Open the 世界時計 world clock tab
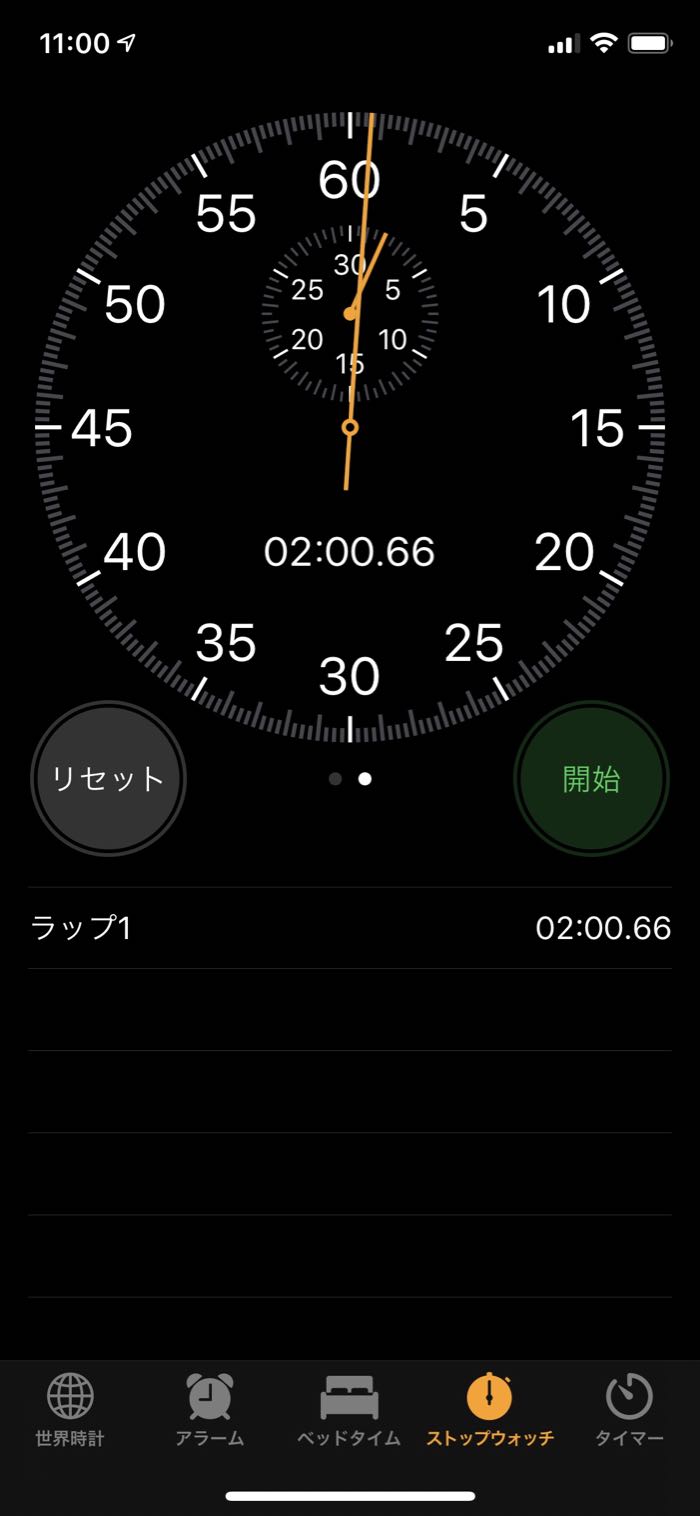The width and height of the screenshot is (700, 1516). pyautogui.click(x=70, y=1410)
